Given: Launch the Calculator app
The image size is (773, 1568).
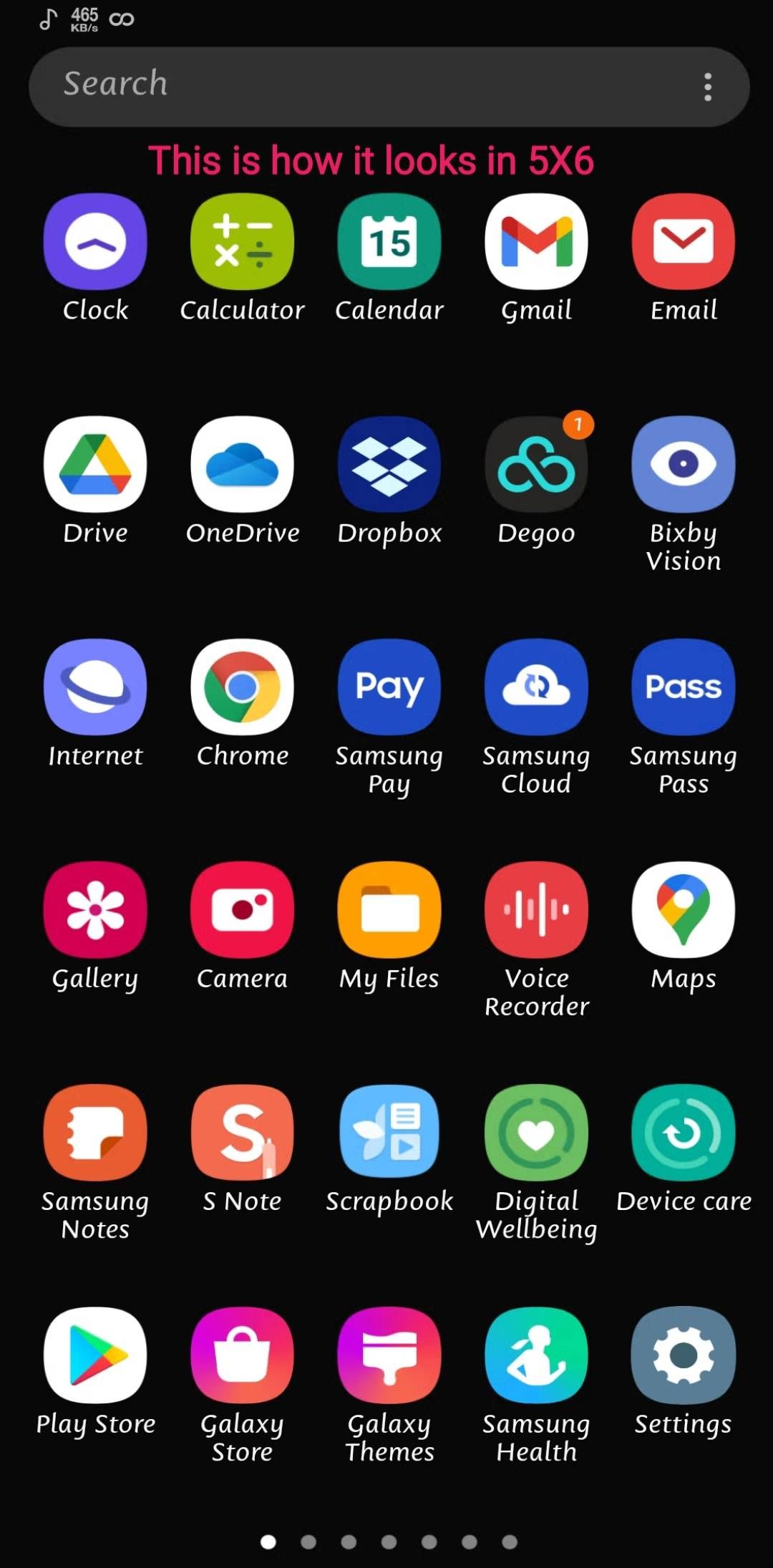Looking at the screenshot, I should coord(242,242).
